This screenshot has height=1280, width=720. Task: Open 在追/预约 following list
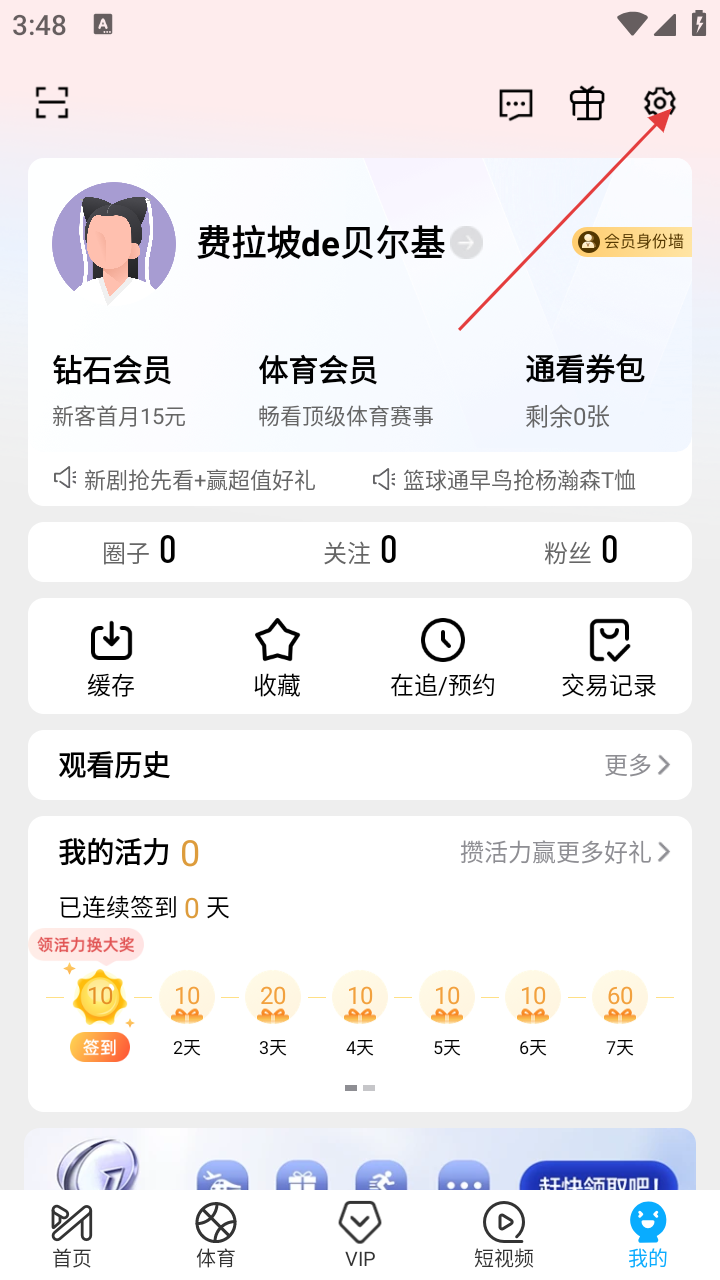click(x=442, y=657)
